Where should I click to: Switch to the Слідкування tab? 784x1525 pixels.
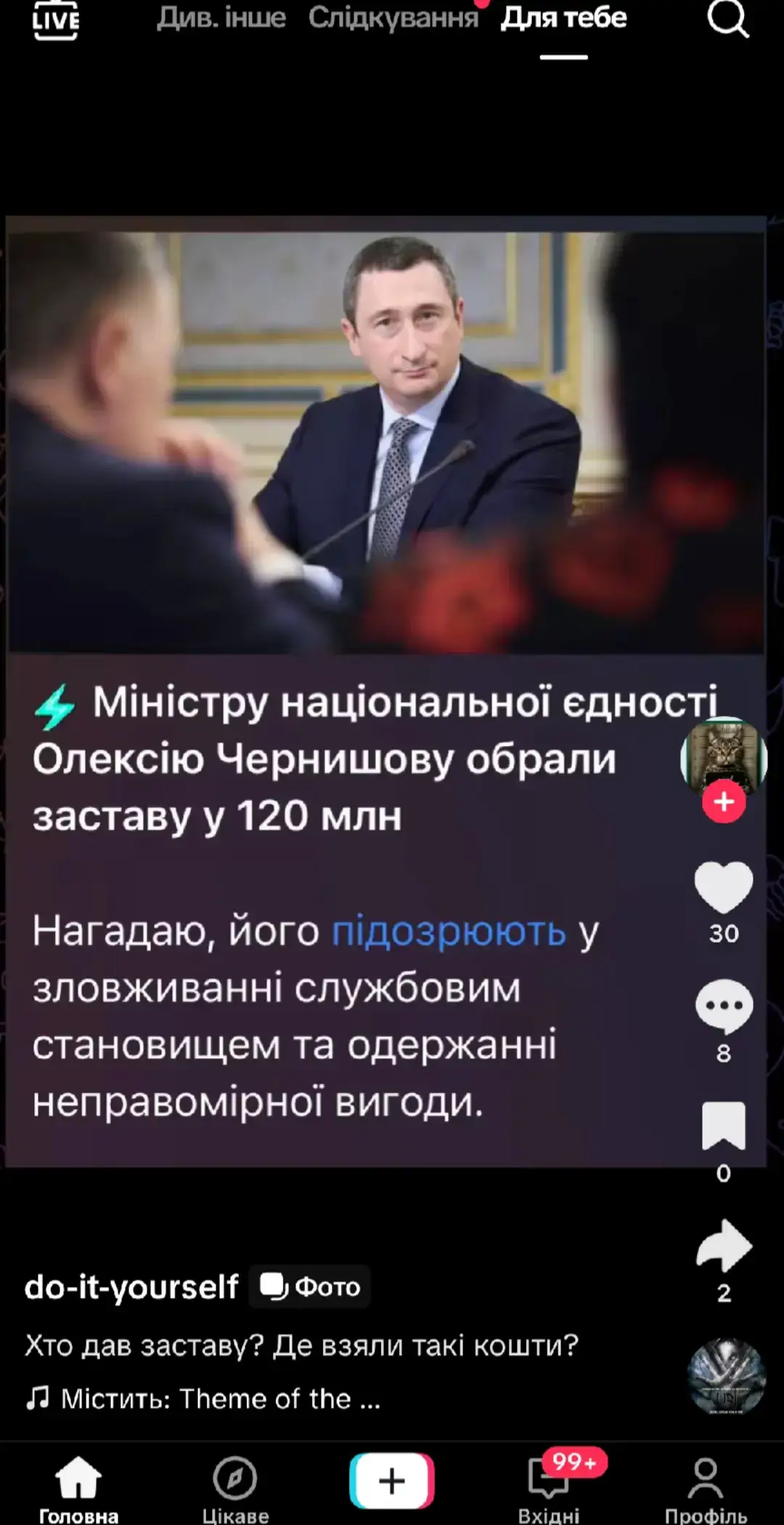(x=393, y=17)
